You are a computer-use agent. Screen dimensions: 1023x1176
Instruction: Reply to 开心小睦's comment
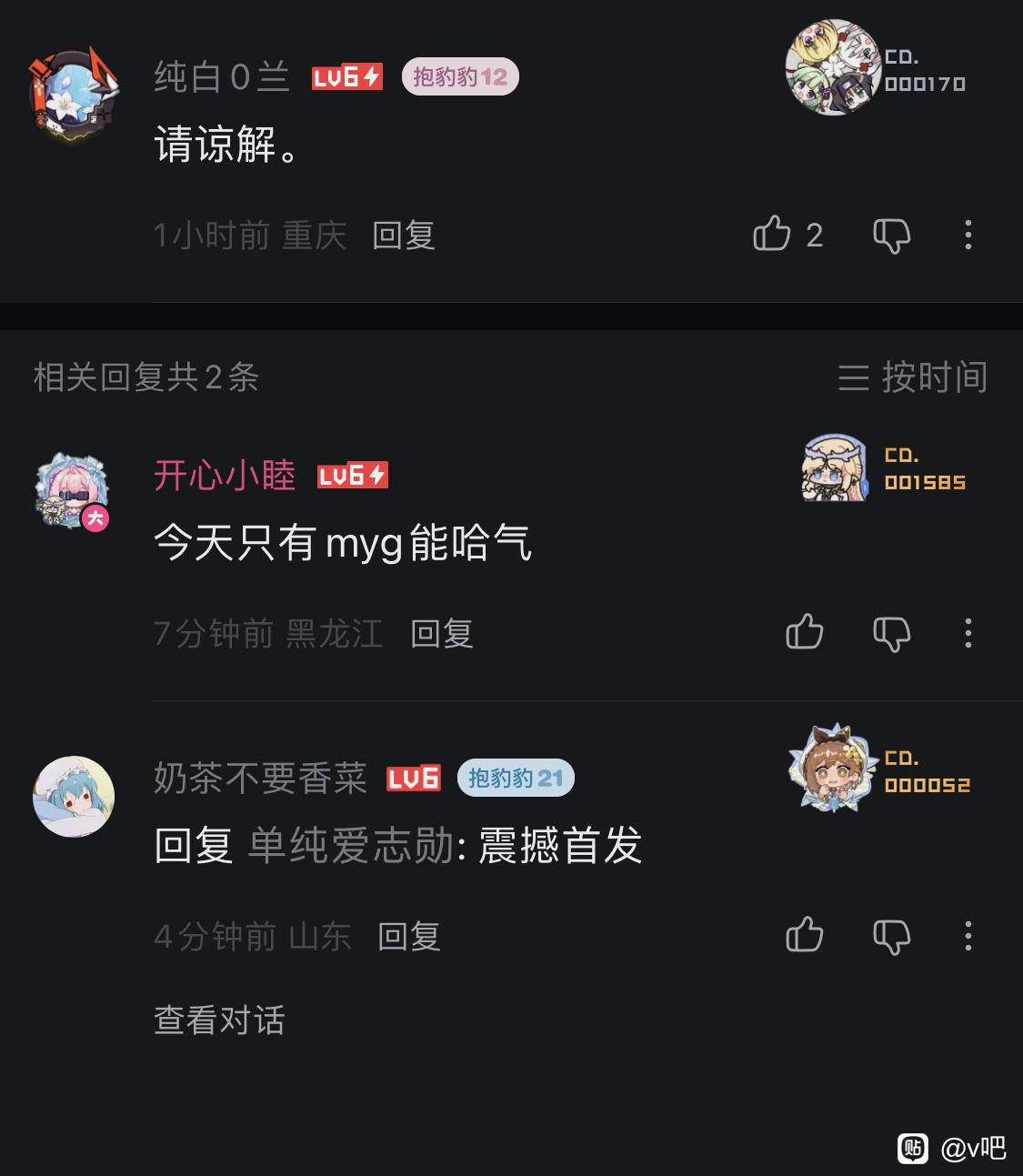442,634
